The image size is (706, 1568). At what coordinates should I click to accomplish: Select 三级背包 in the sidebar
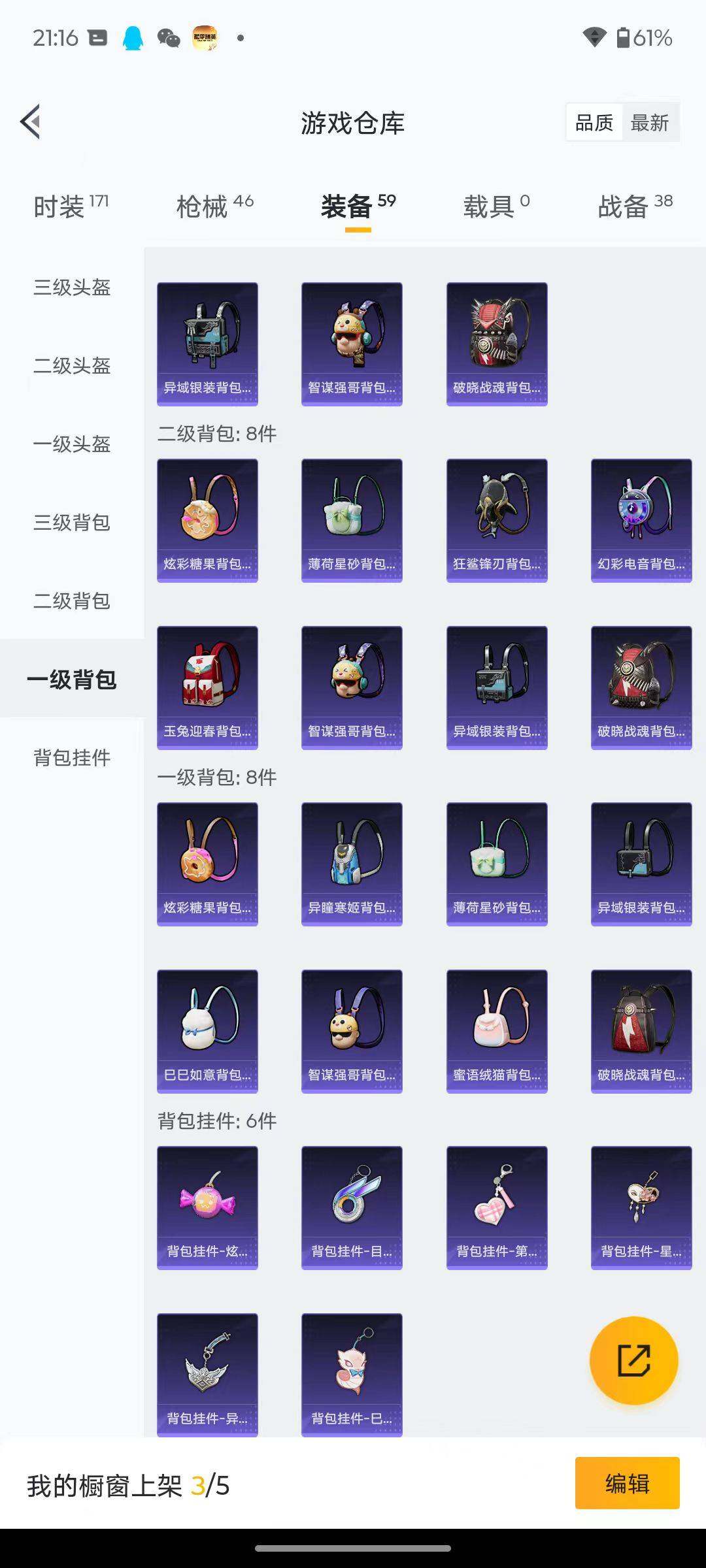[x=72, y=522]
